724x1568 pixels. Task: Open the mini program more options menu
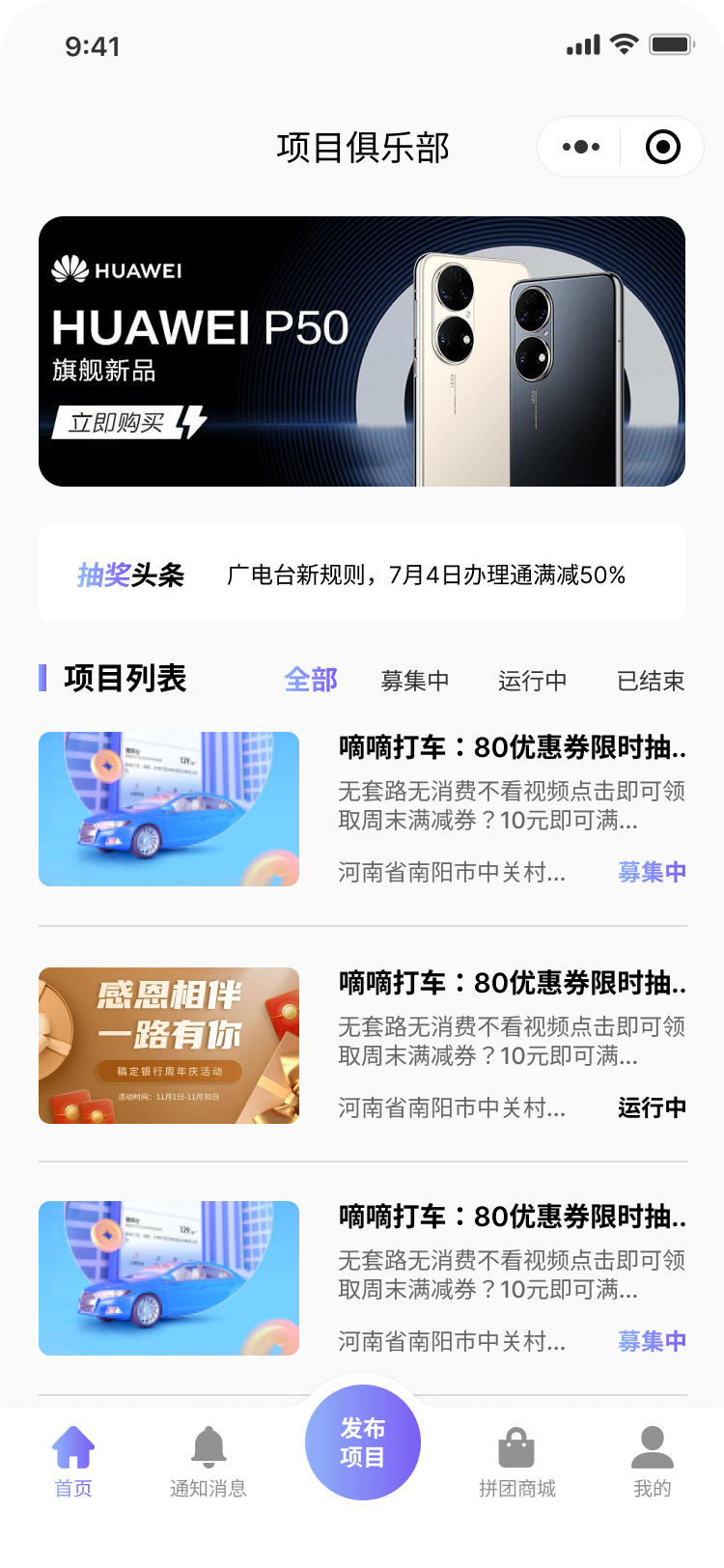coord(581,148)
